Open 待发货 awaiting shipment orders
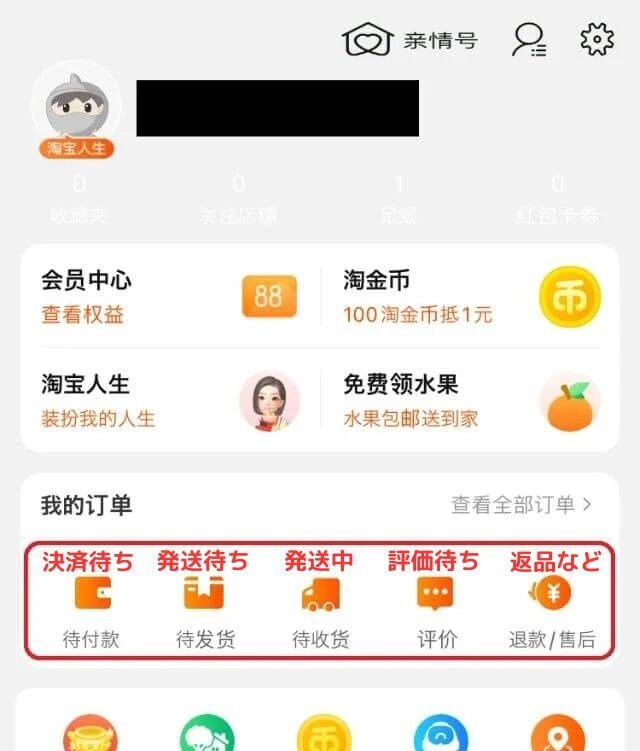The height and width of the screenshot is (751, 640). pyautogui.click(x=204, y=610)
